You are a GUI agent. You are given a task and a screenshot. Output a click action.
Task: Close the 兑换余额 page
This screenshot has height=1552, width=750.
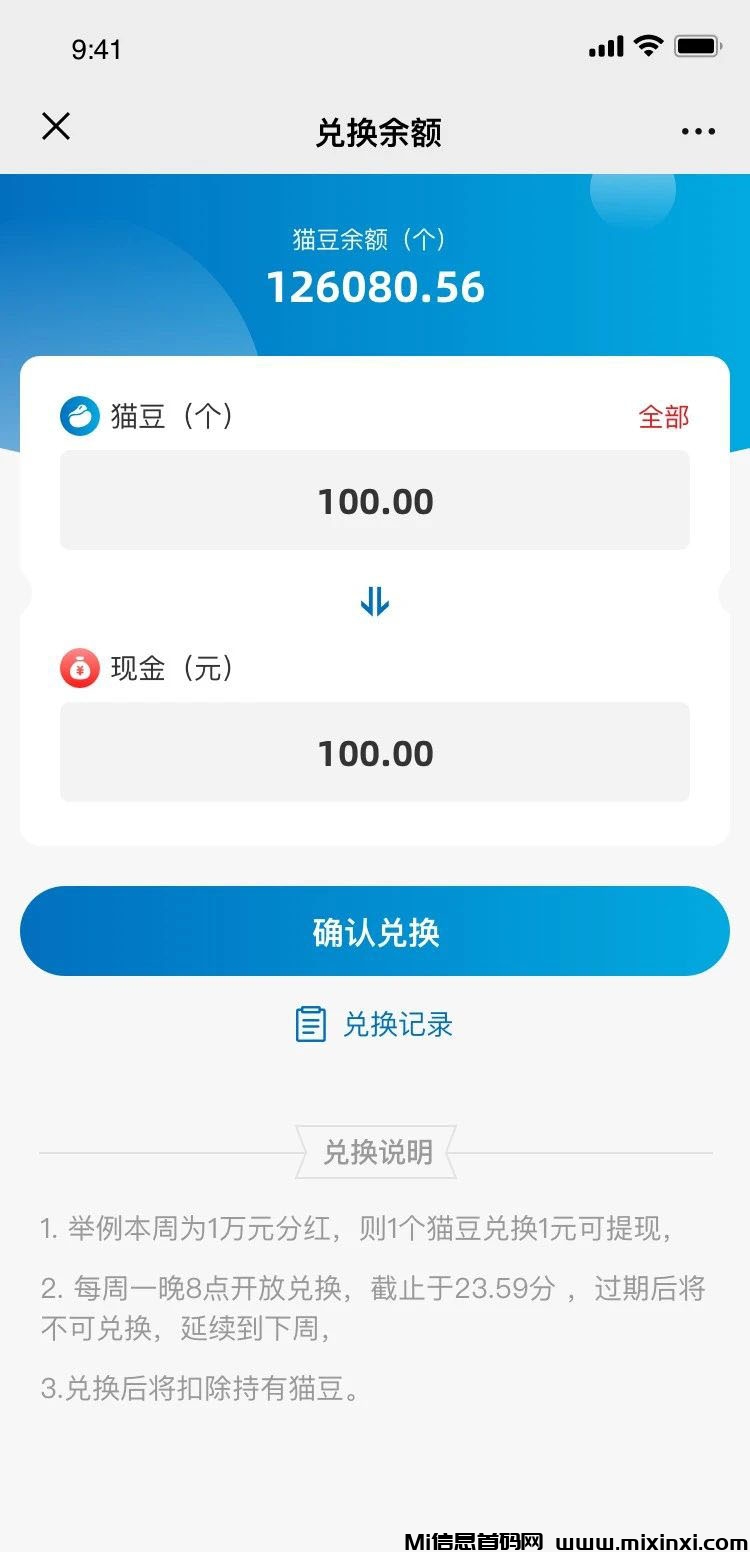pos(56,127)
